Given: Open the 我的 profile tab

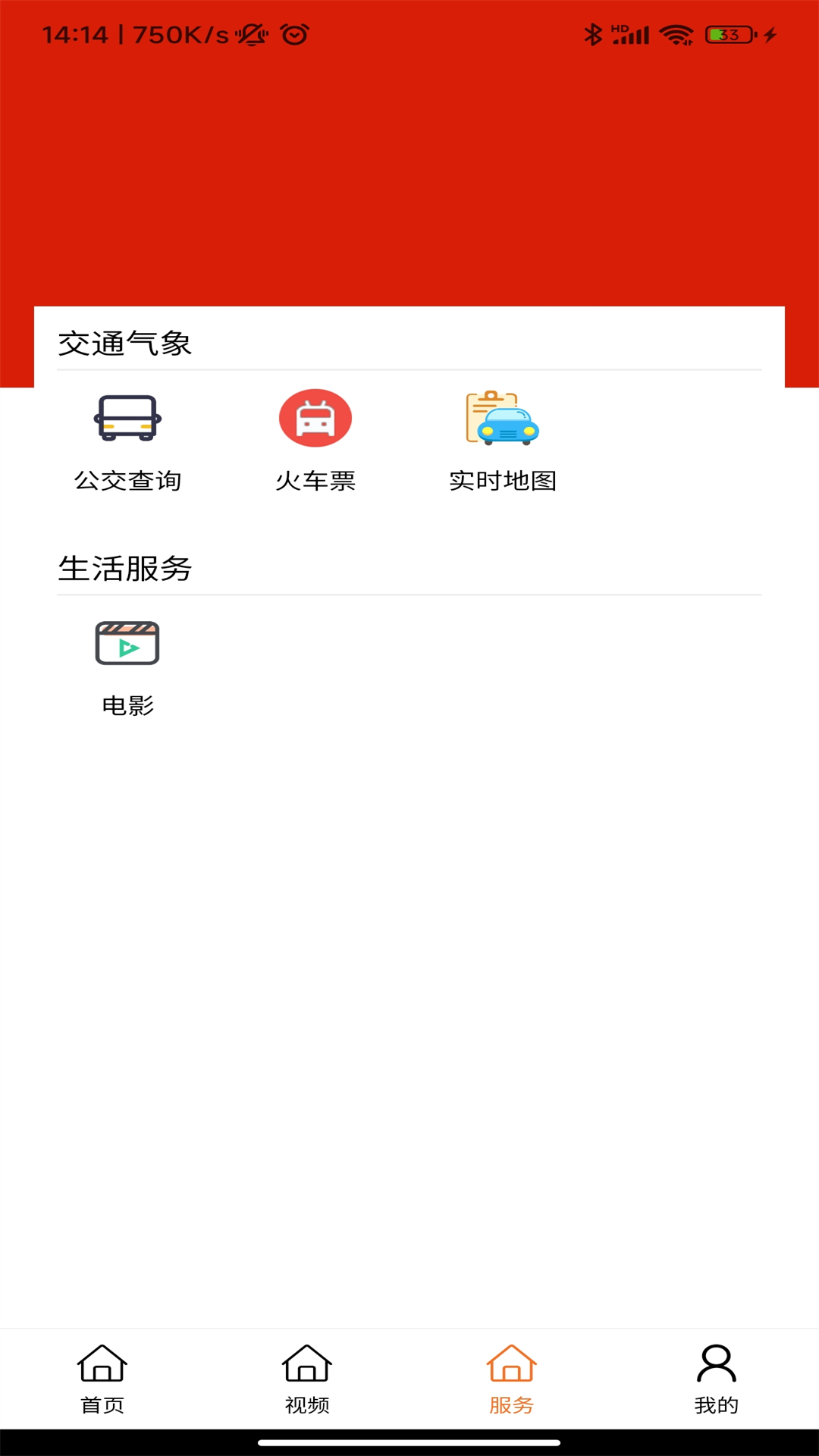Looking at the screenshot, I should pyautogui.click(x=716, y=1404).
